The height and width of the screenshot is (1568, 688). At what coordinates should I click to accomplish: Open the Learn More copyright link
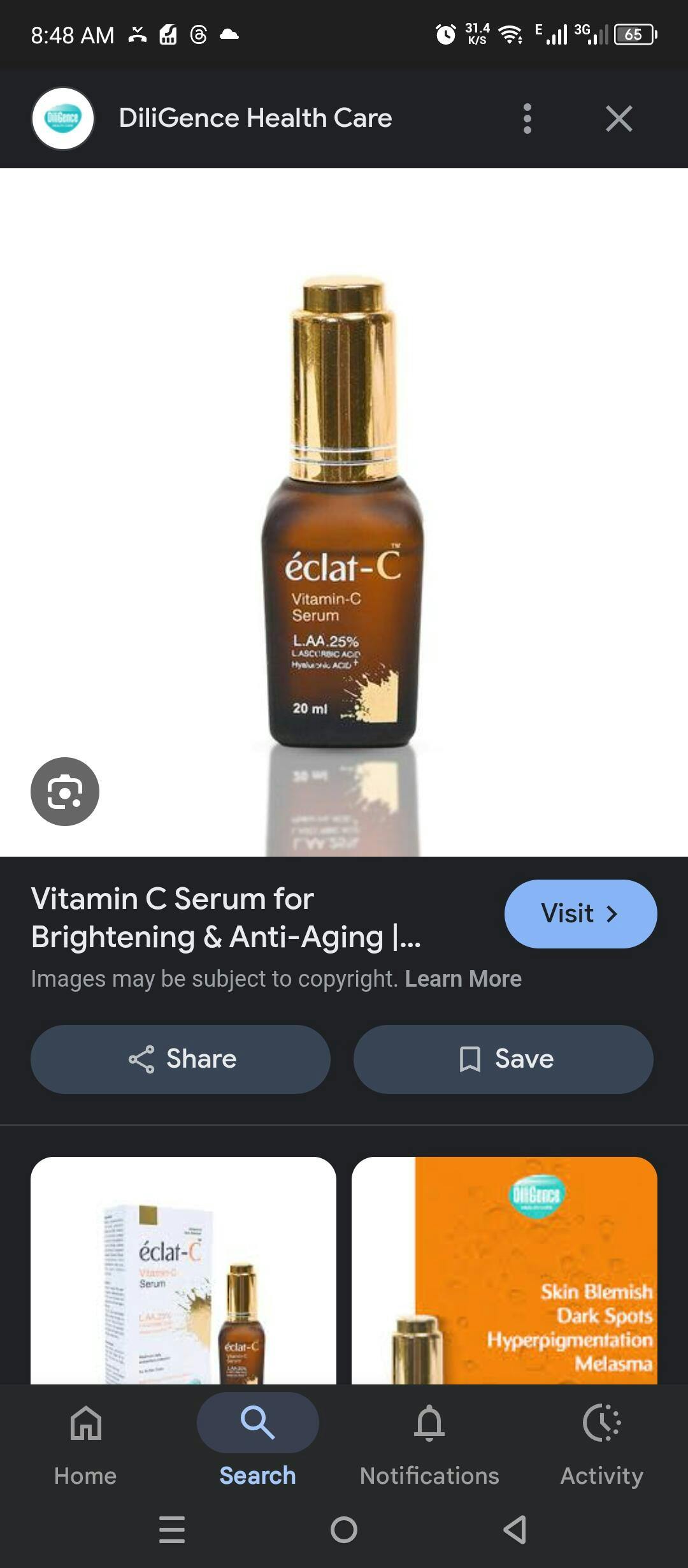[x=463, y=978]
